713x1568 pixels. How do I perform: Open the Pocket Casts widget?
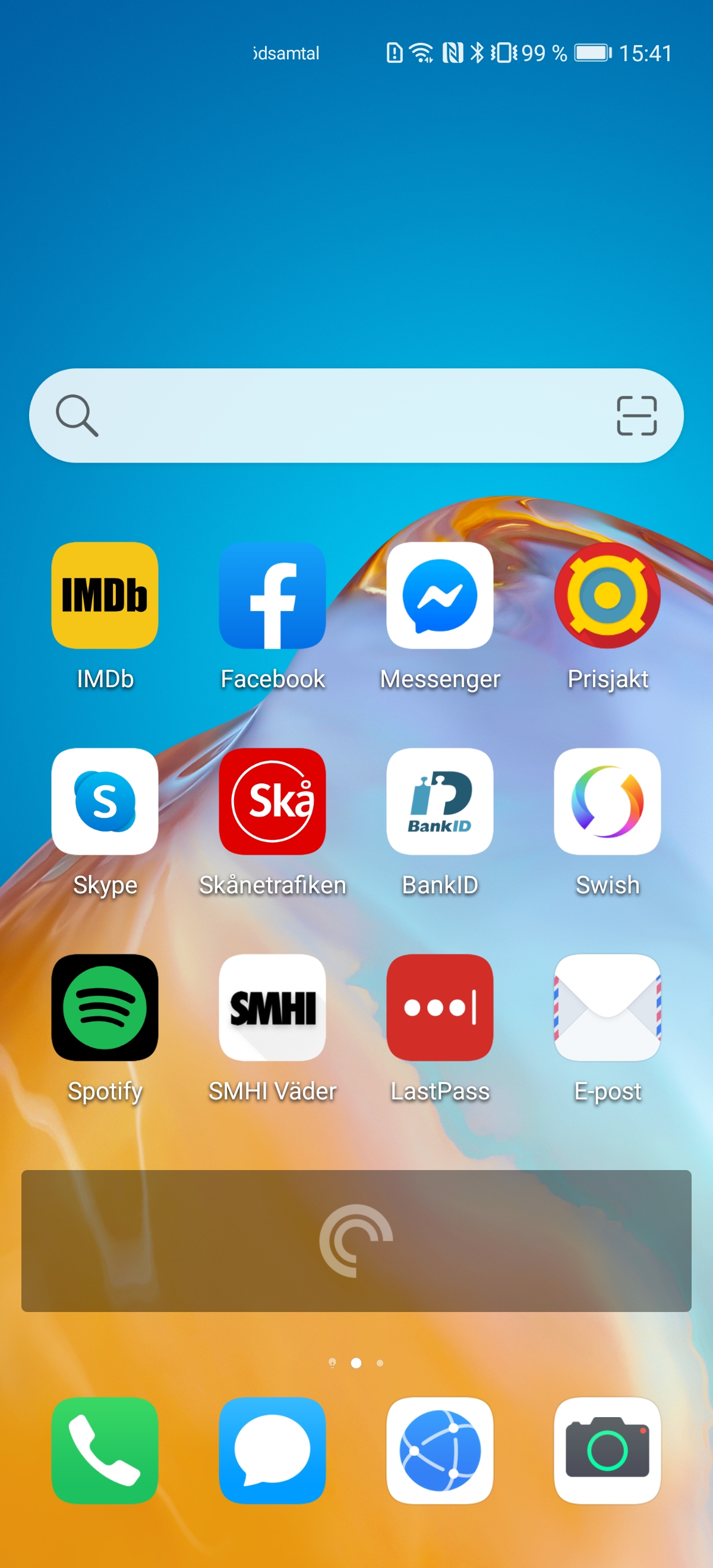pyautogui.click(x=356, y=1241)
